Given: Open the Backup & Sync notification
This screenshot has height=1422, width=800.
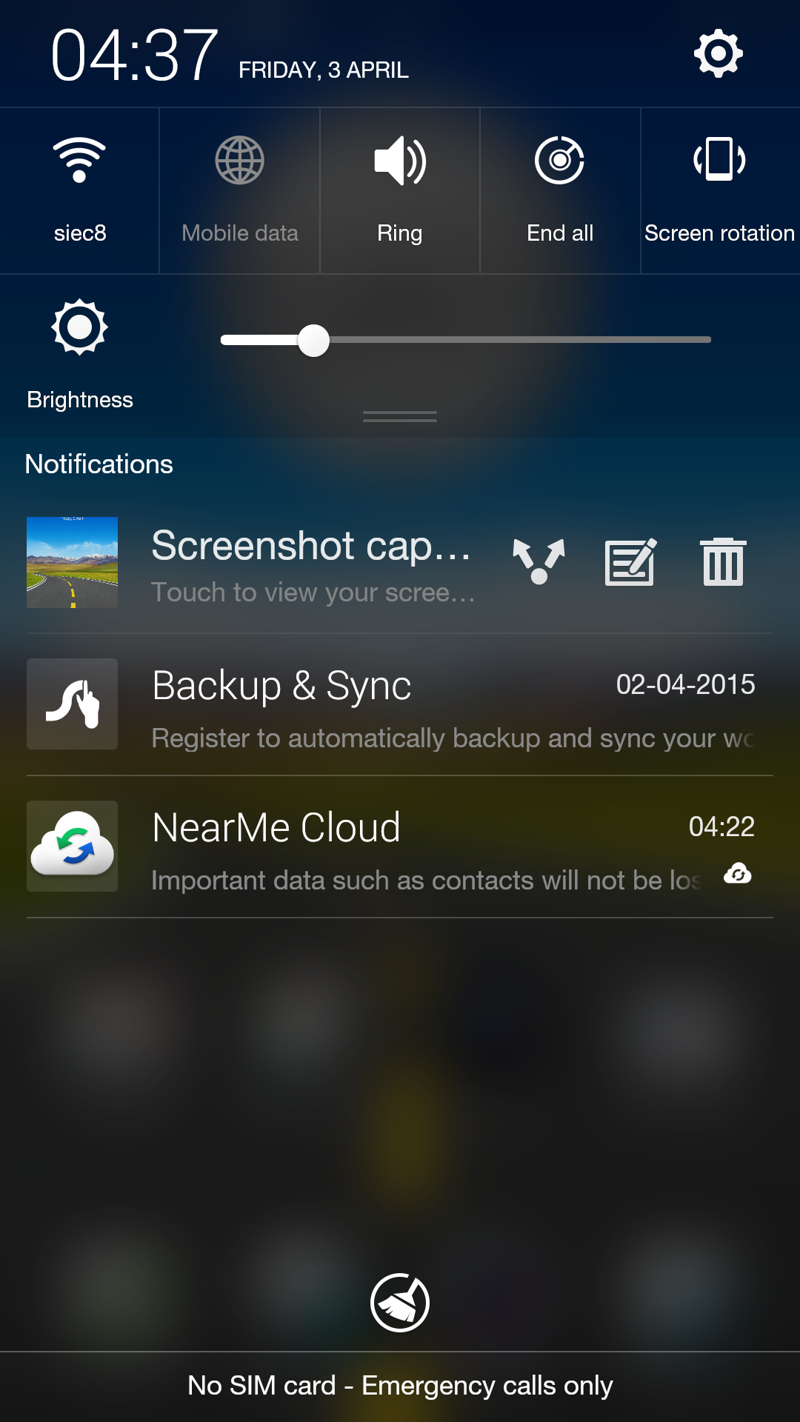Looking at the screenshot, I should (x=400, y=705).
